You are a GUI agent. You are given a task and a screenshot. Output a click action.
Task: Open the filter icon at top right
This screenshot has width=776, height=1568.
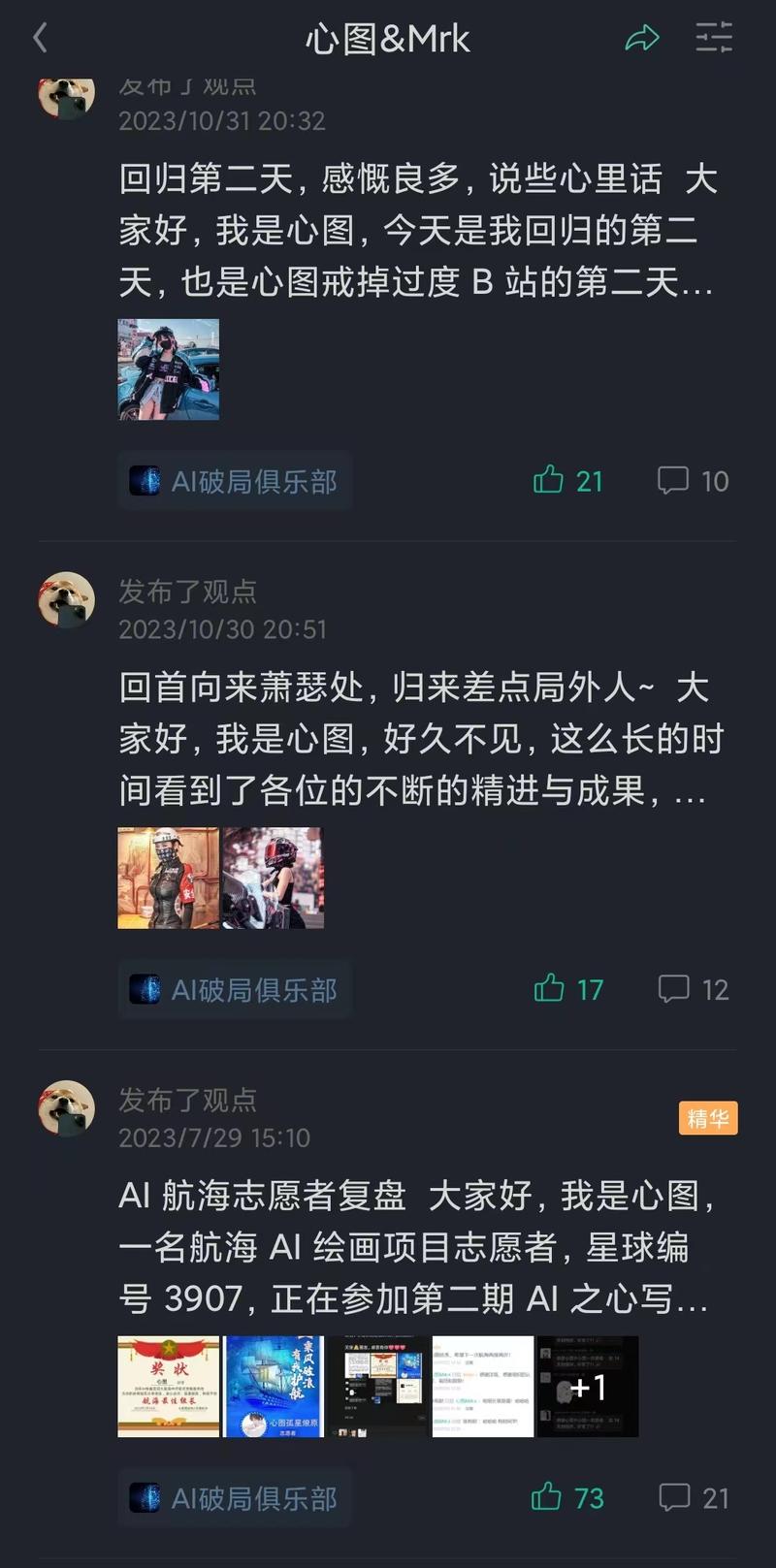(x=713, y=38)
